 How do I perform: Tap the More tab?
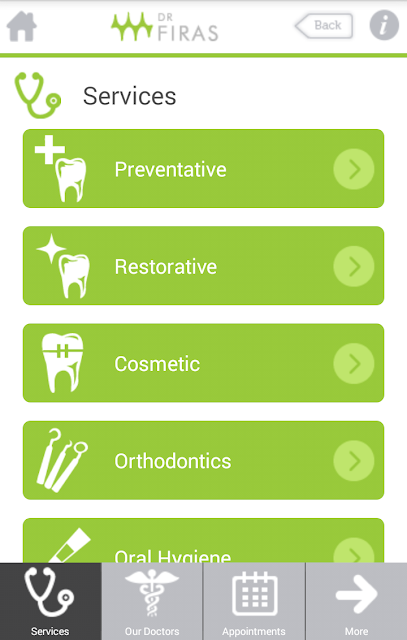pos(356,601)
